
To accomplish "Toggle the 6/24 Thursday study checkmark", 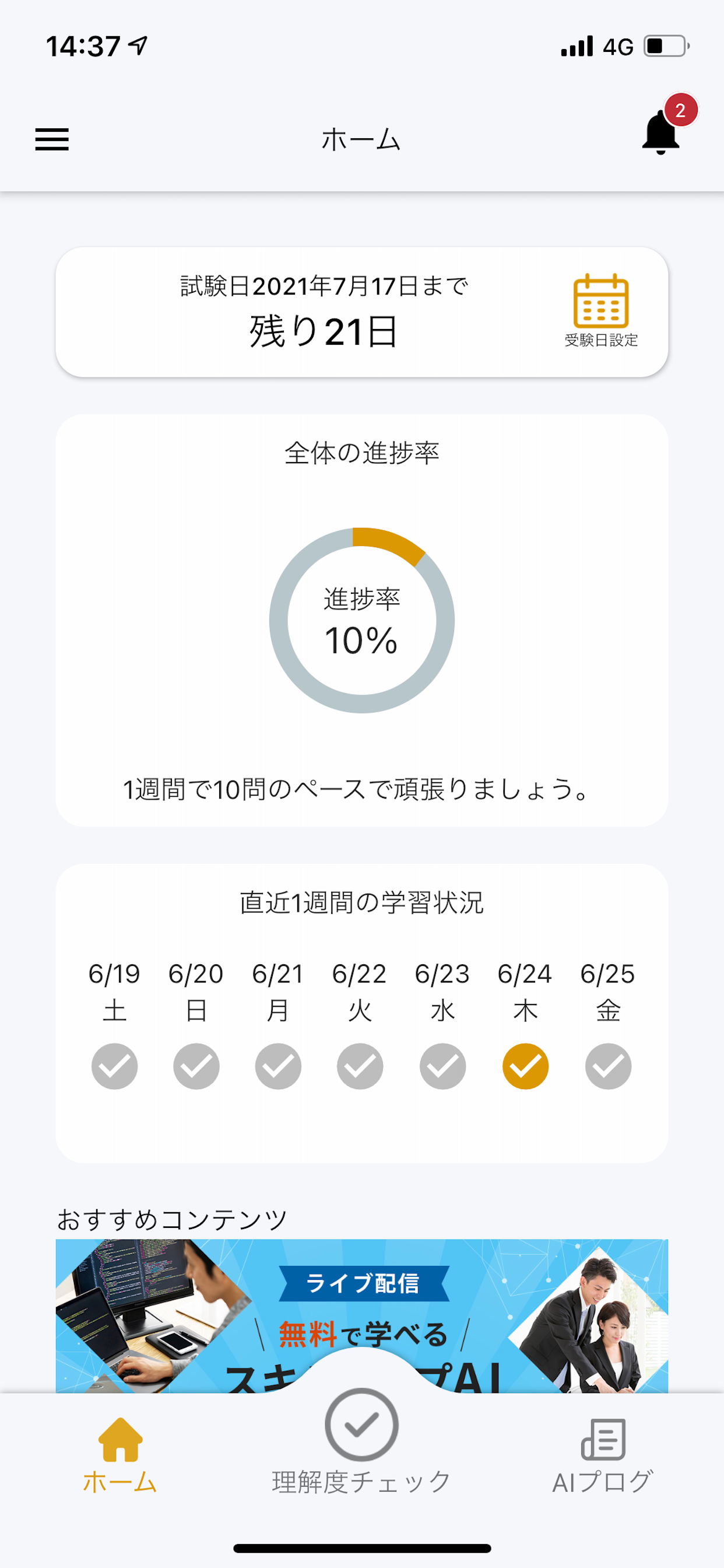I will (525, 1065).
